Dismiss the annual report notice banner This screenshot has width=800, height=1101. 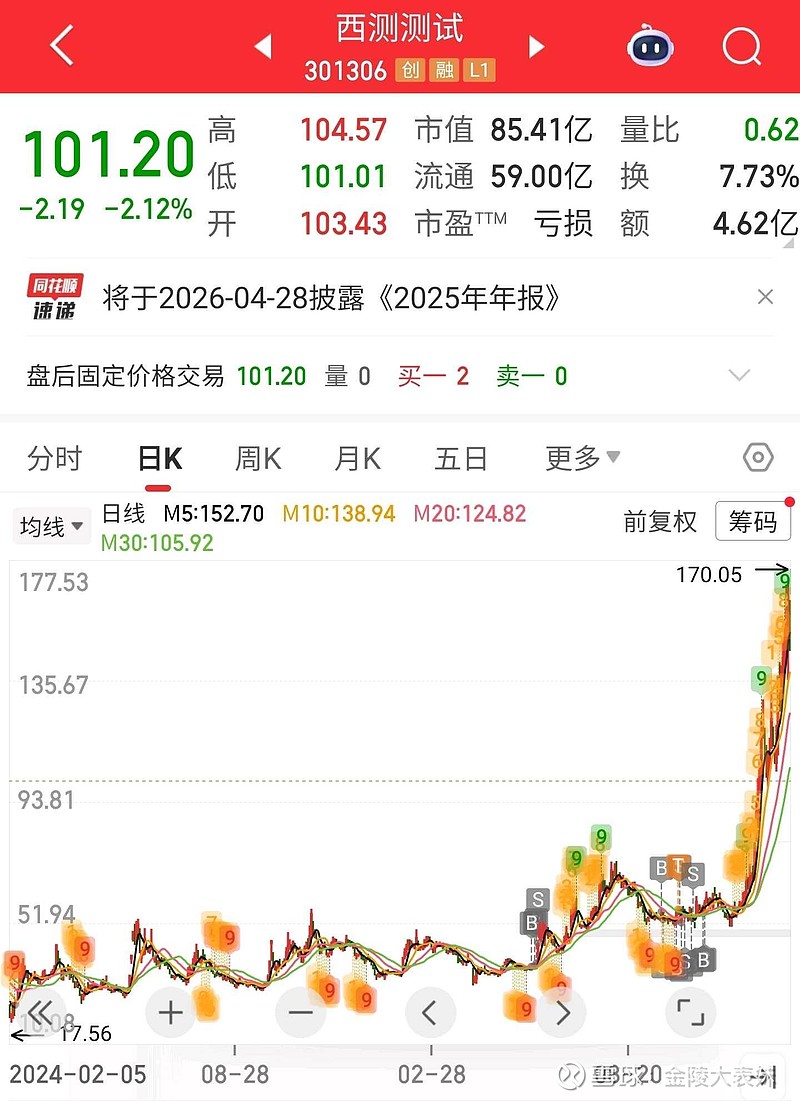(x=765, y=297)
